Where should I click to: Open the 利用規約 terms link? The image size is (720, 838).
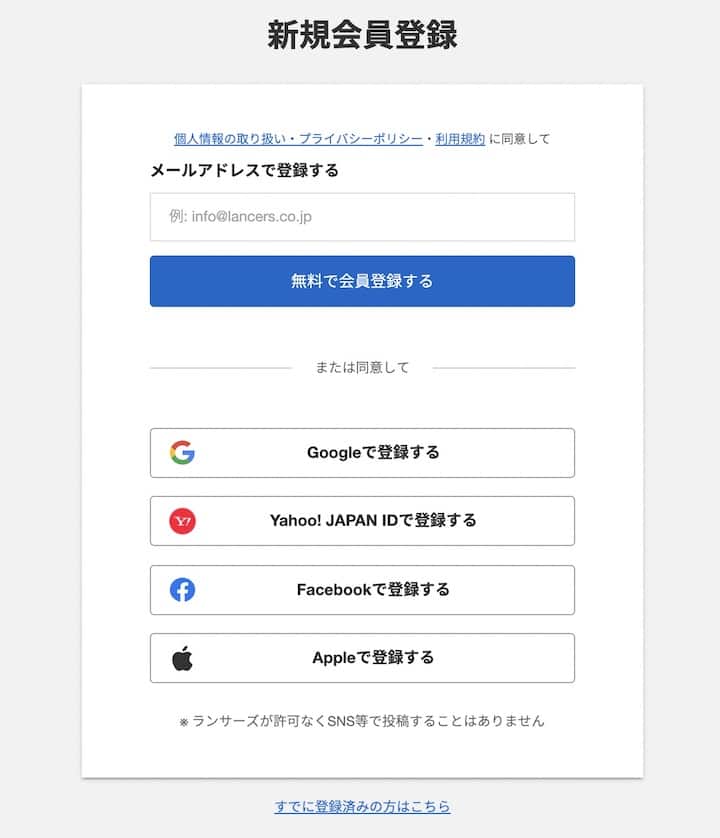tap(460, 139)
